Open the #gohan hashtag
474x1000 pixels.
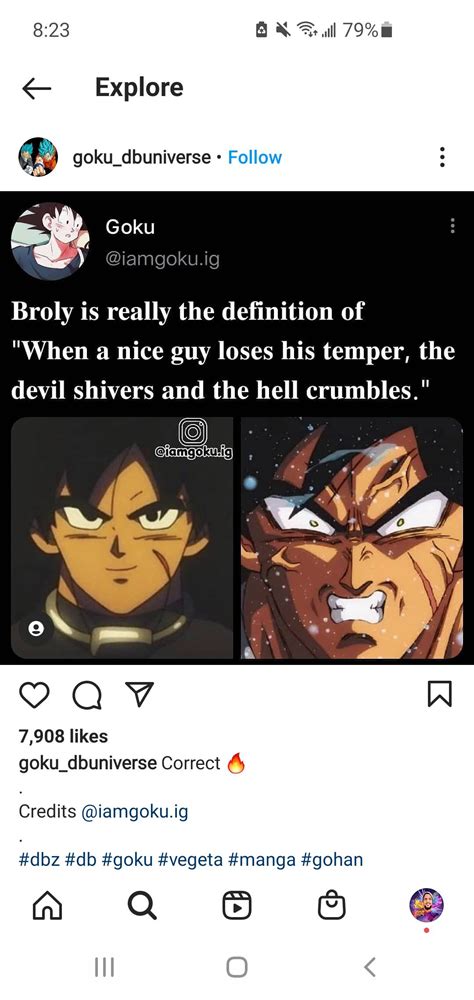(x=331, y=860)
